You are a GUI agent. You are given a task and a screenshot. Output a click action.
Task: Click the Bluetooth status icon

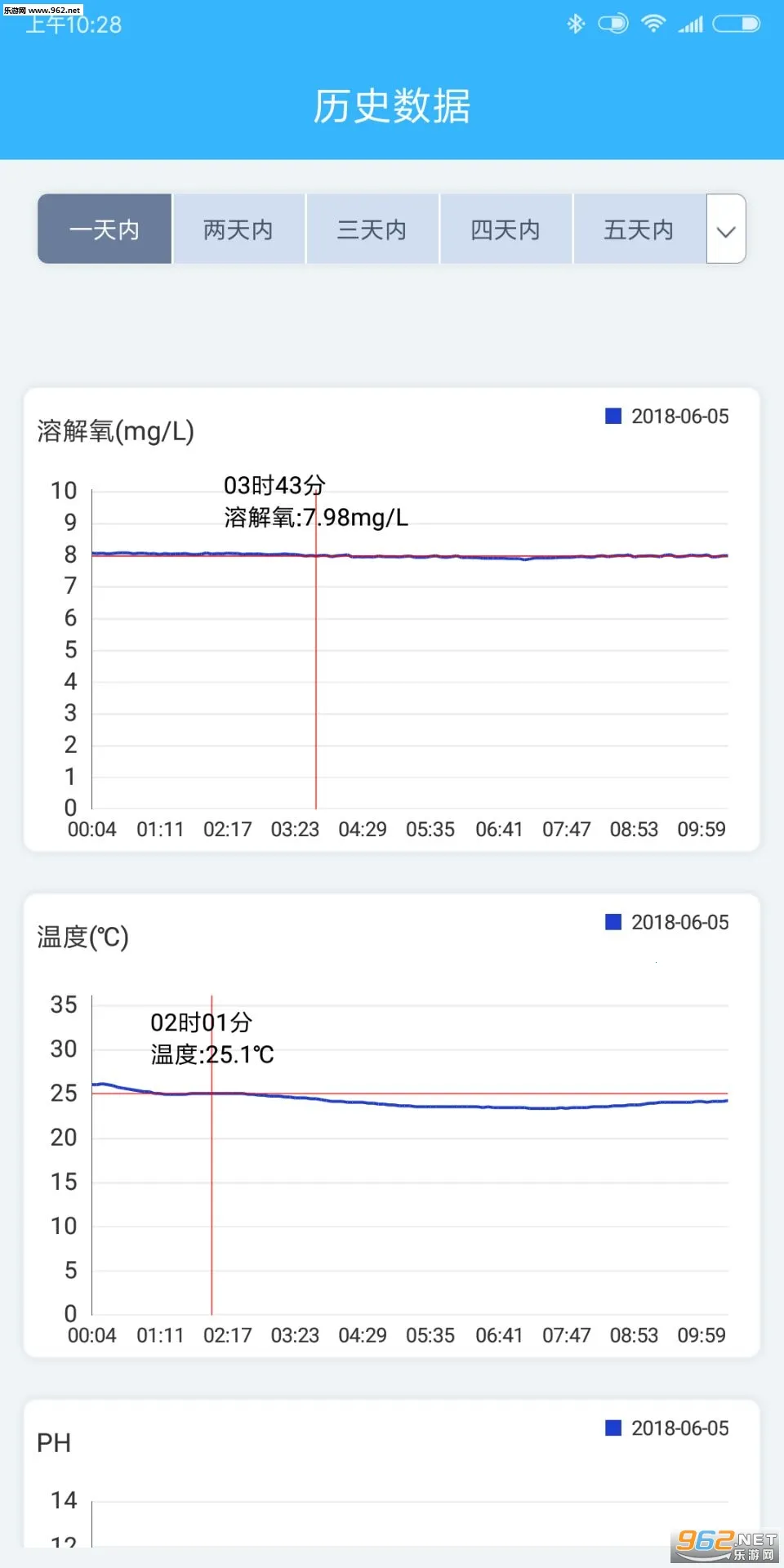click(576, 24)
